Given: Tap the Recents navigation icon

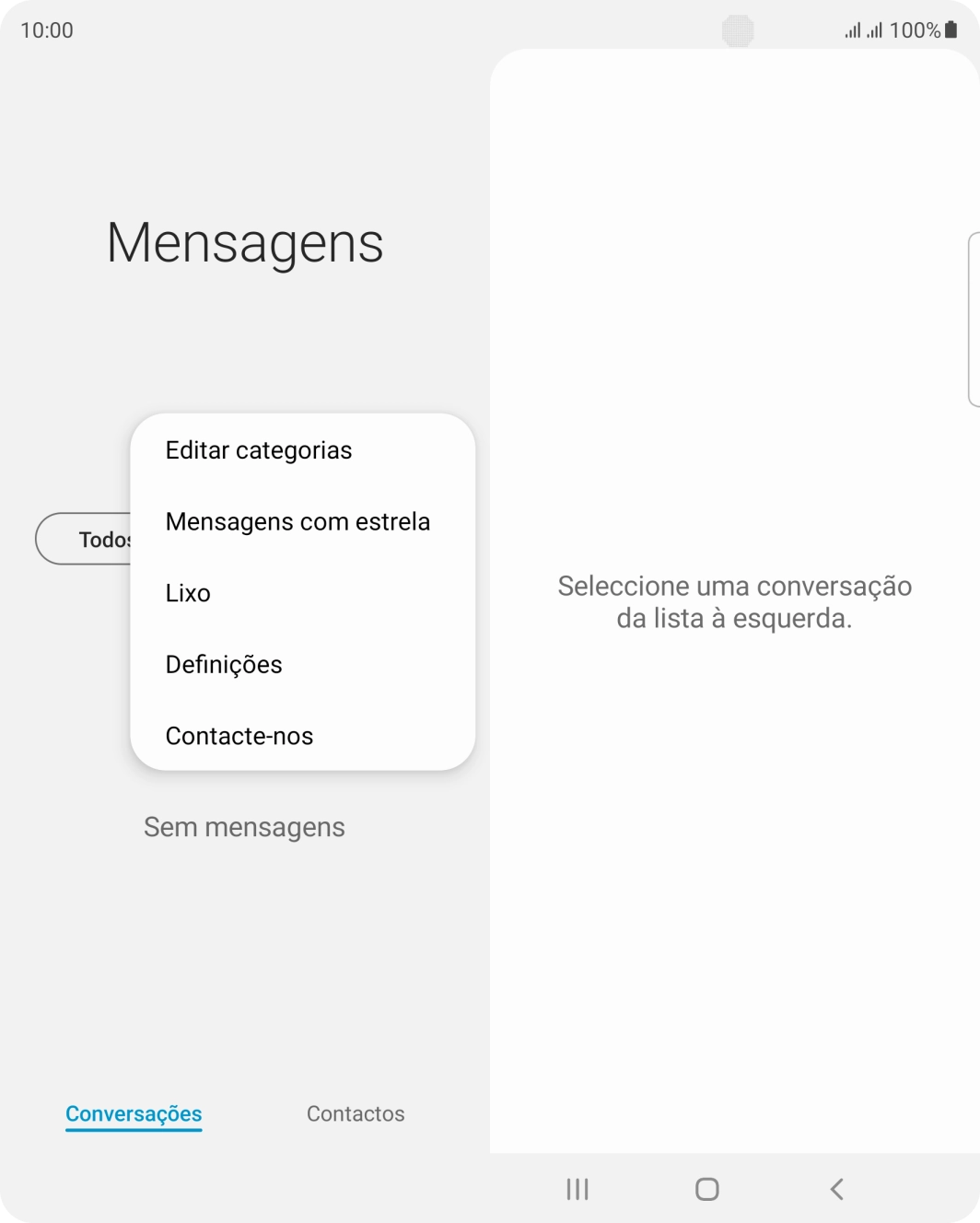Looking at the screenshot, I should pyautogui.click(x=577, y=1189).
